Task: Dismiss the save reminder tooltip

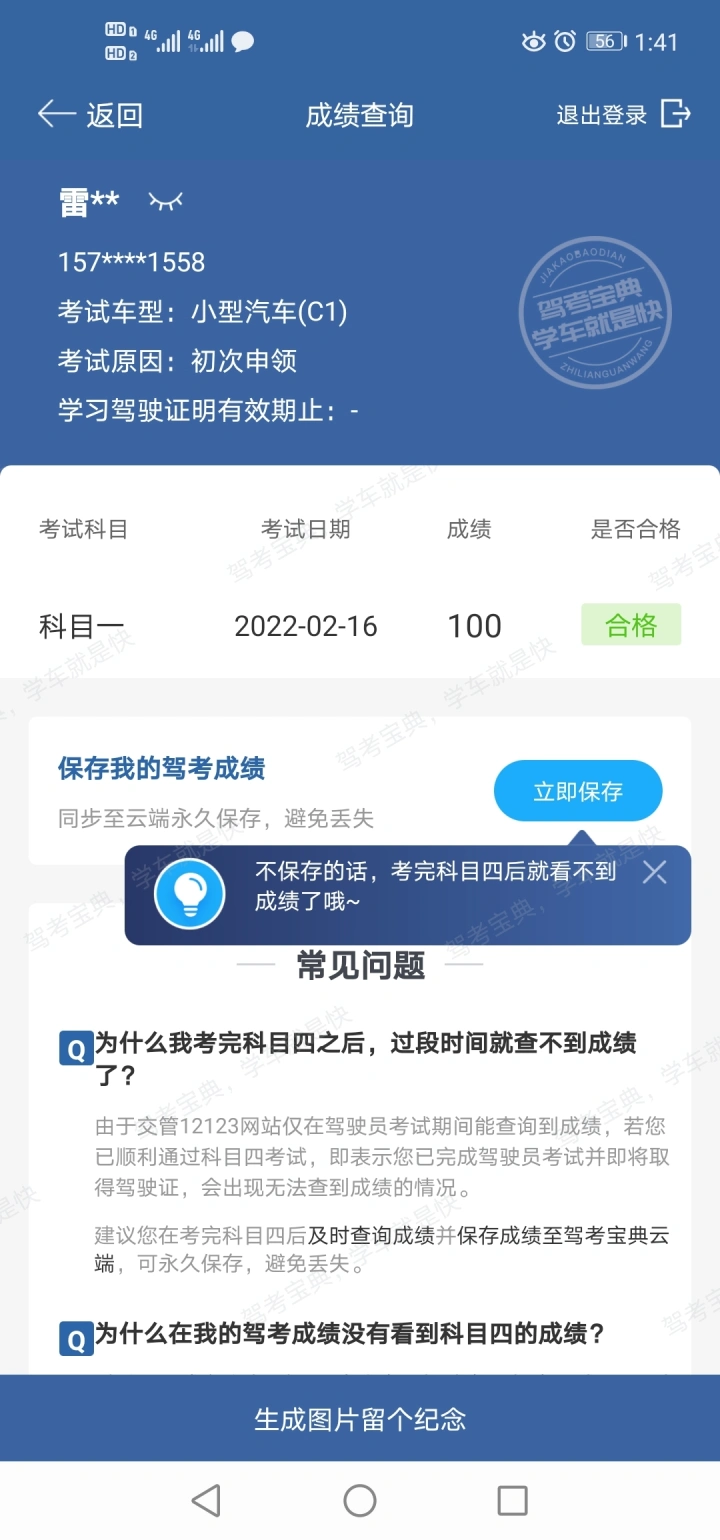Action: click(654, 872)
